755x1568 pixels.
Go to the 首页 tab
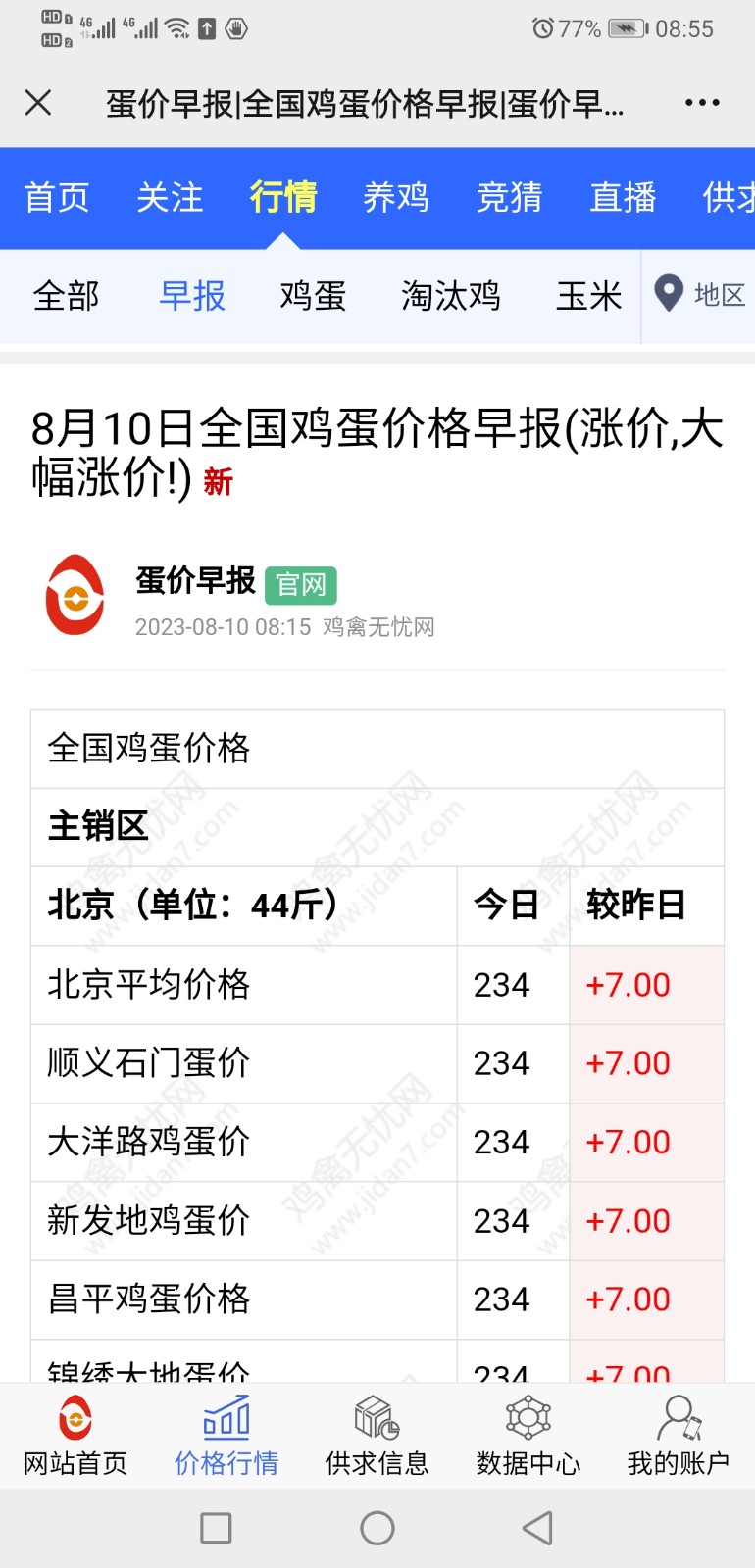pyautogui.click(x=57, y=197)
